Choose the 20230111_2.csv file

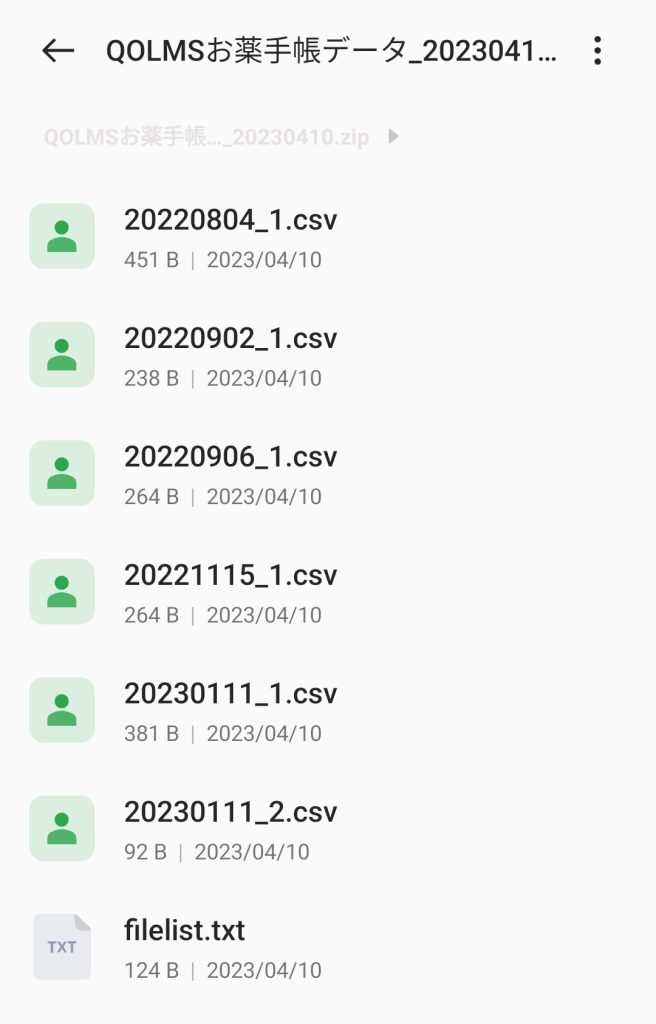pyautogui.click(x=230, y=828)
